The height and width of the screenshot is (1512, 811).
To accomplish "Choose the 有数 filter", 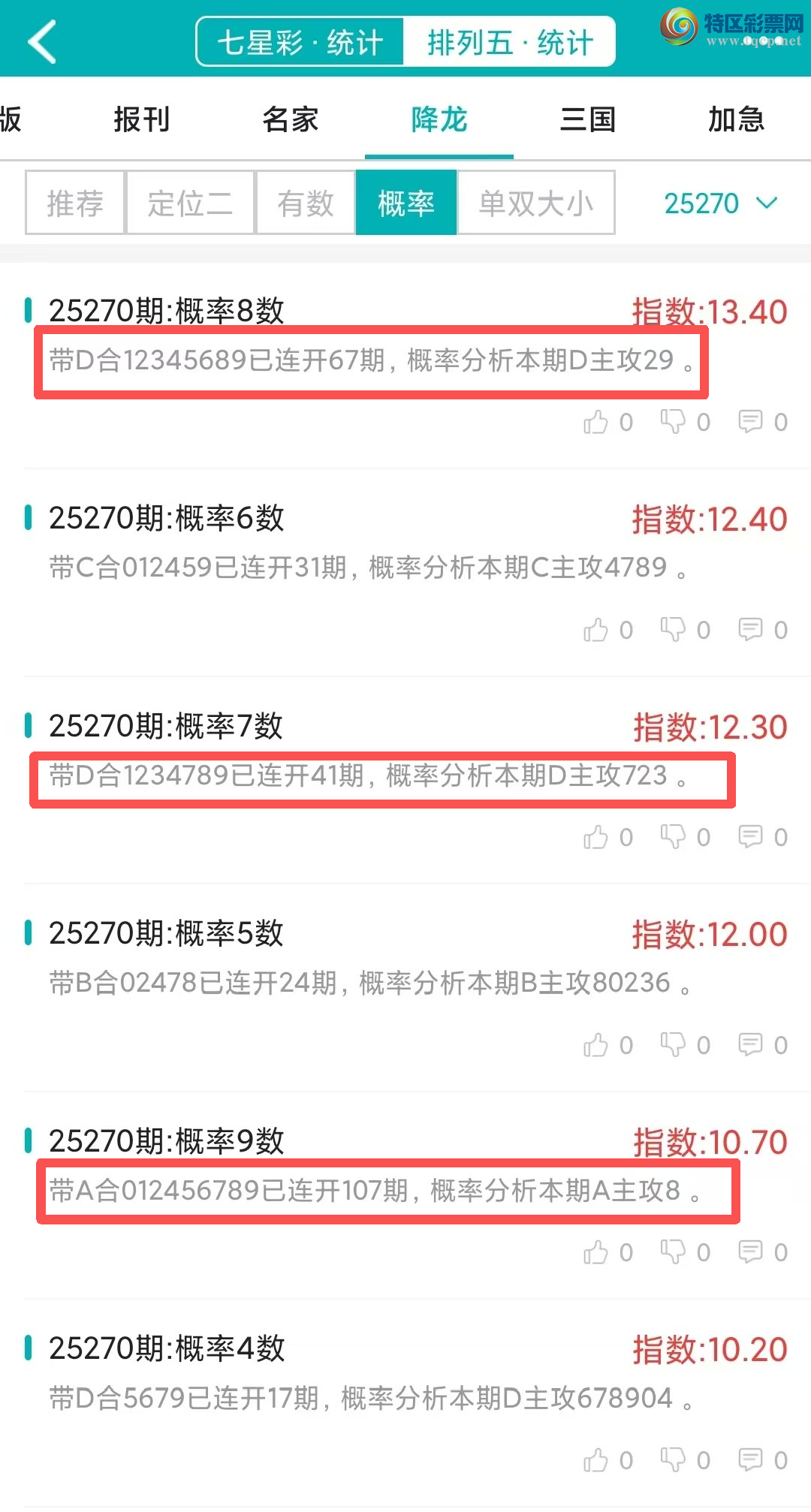I will pyautogui.click(x=305, y=203).
